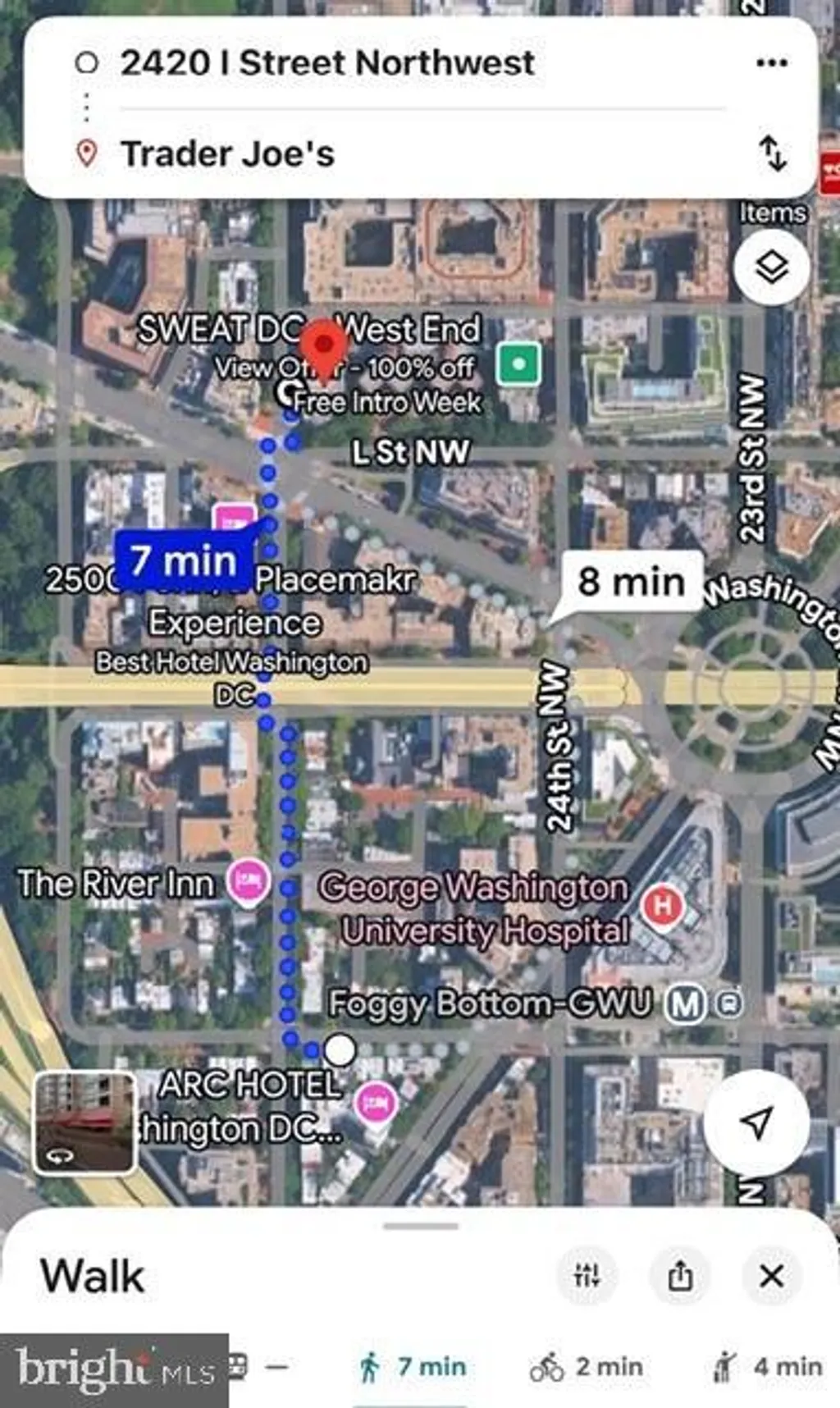Open the three-dot overflow menu

772,63
